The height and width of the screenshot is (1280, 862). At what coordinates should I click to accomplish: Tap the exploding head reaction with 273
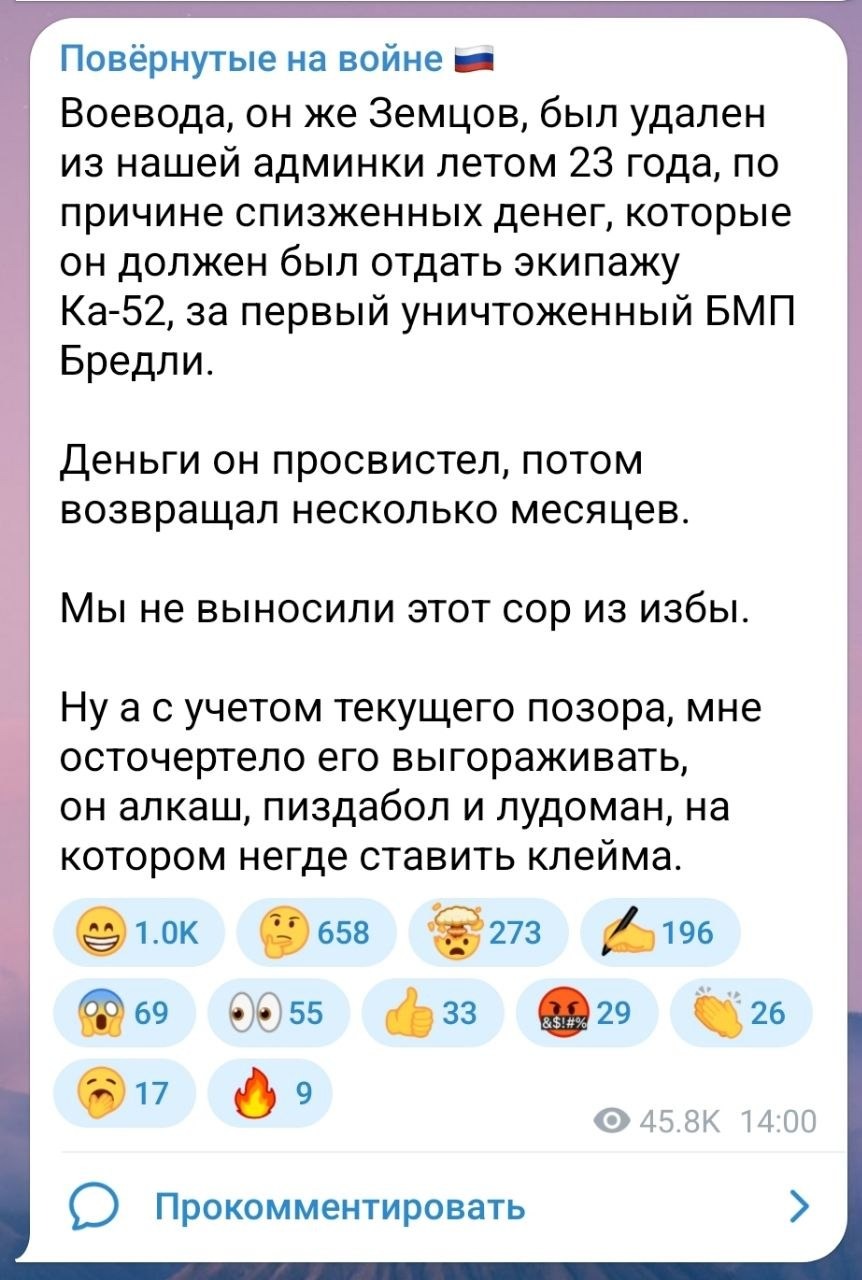coord(485,934)
